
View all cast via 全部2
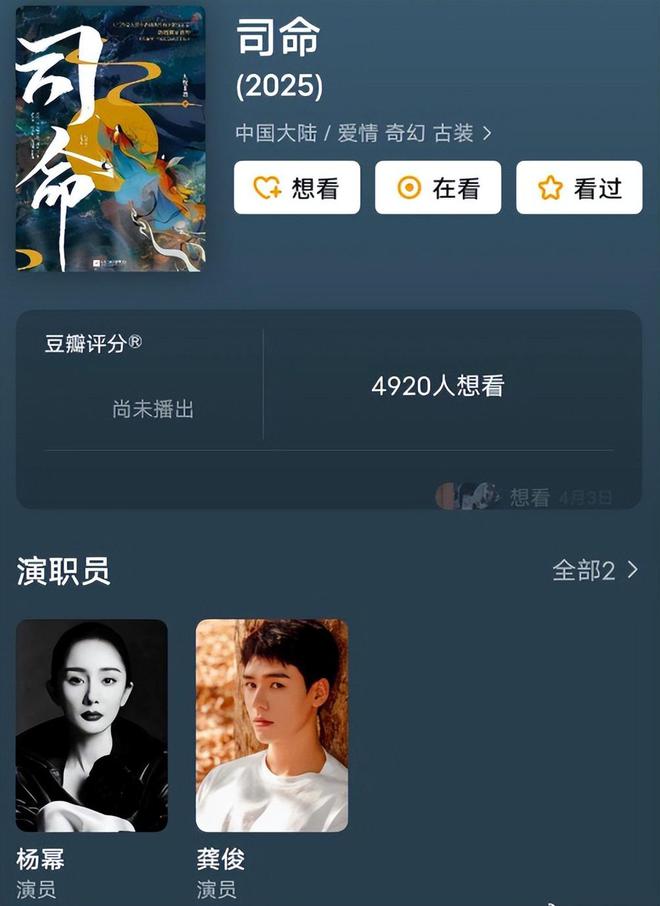[x=595, y=571]
